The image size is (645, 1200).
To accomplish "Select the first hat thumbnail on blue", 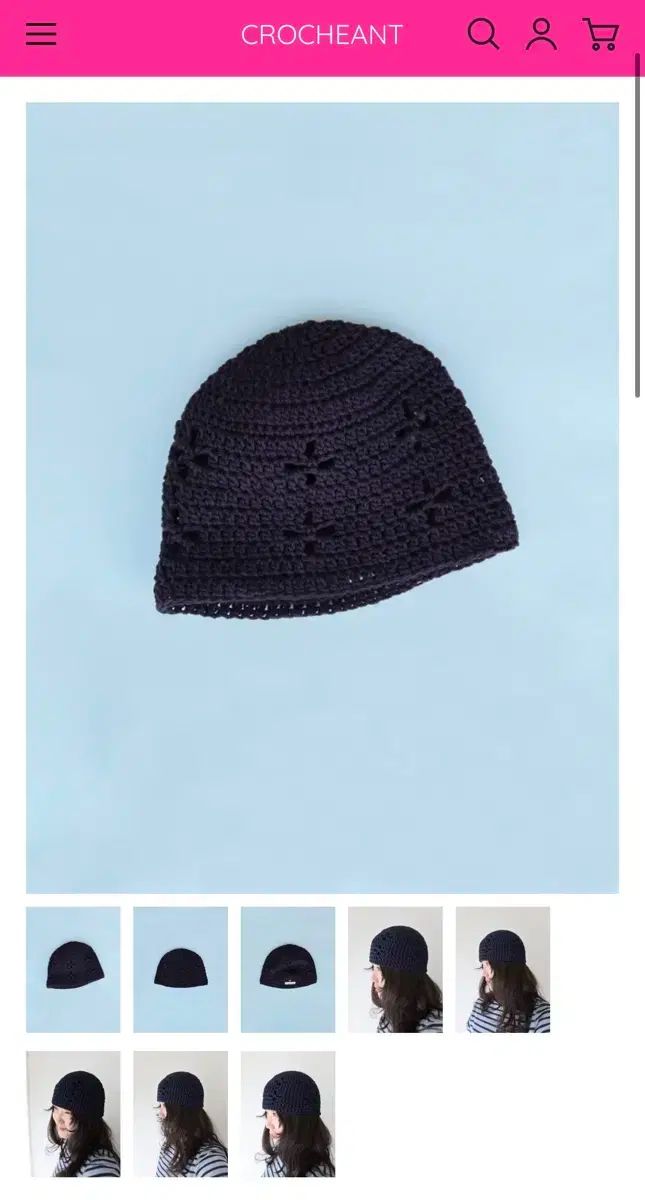I will click(73, 969).
